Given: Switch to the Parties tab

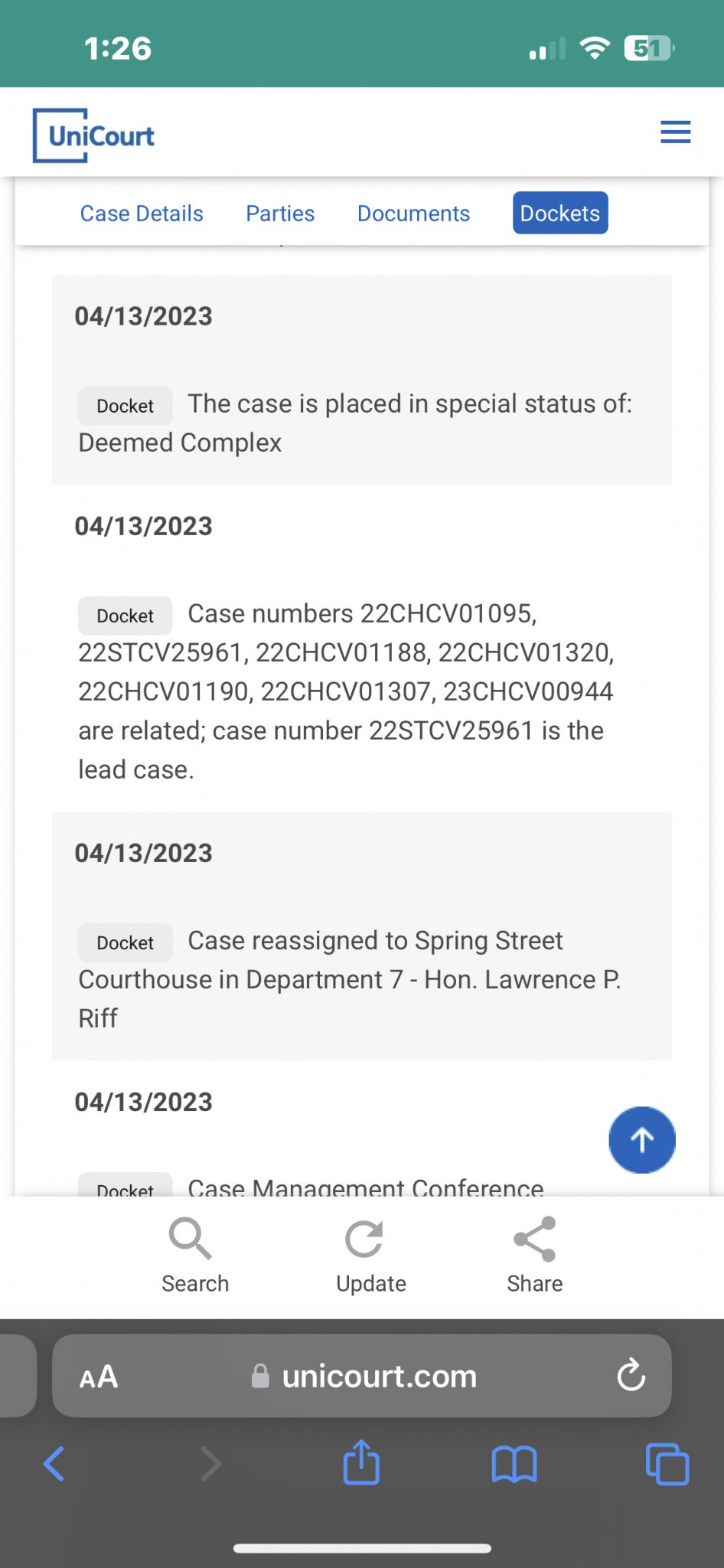Looking at the screenshot, I should tap(280, 214).
